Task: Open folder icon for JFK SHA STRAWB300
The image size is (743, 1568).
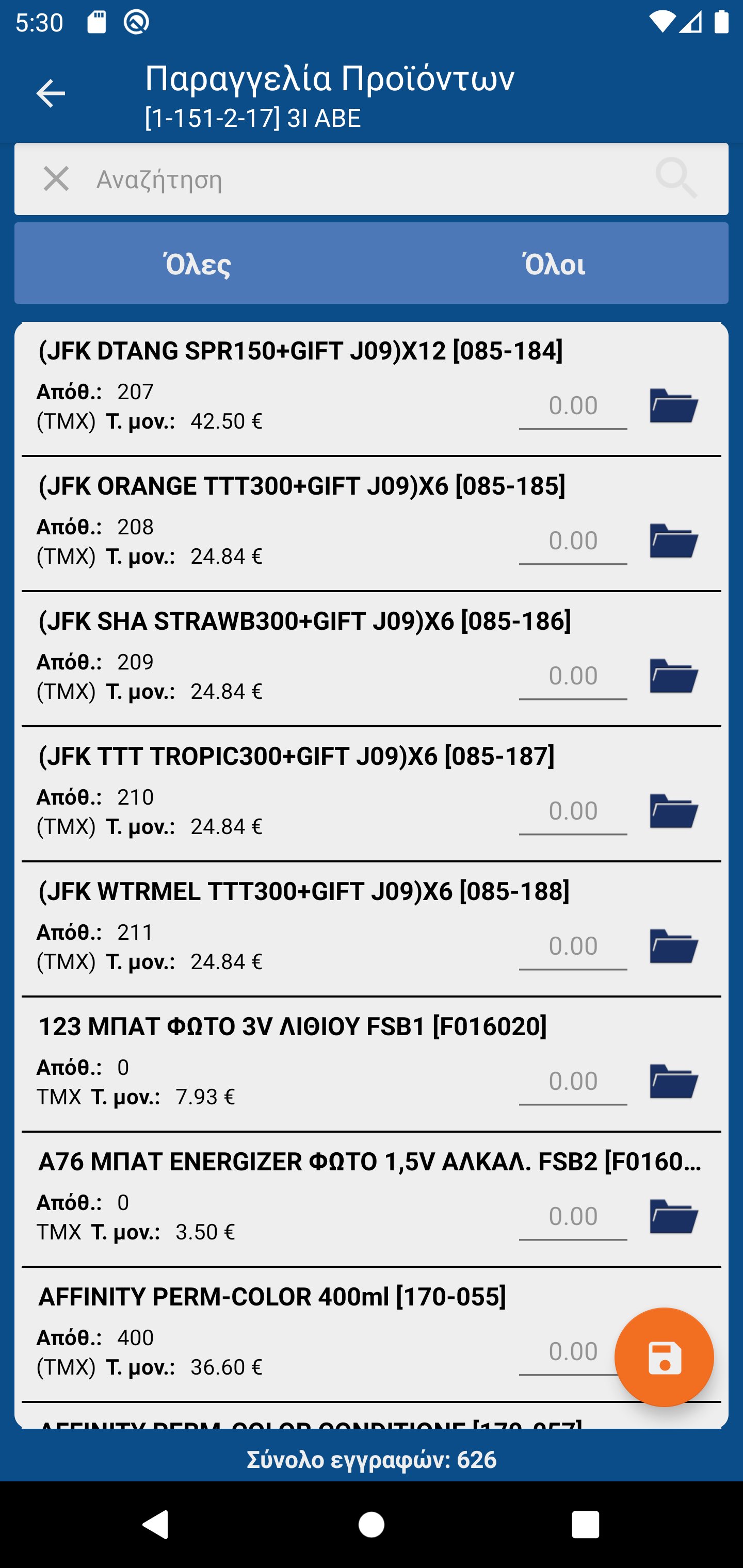Action: point(673,676)
